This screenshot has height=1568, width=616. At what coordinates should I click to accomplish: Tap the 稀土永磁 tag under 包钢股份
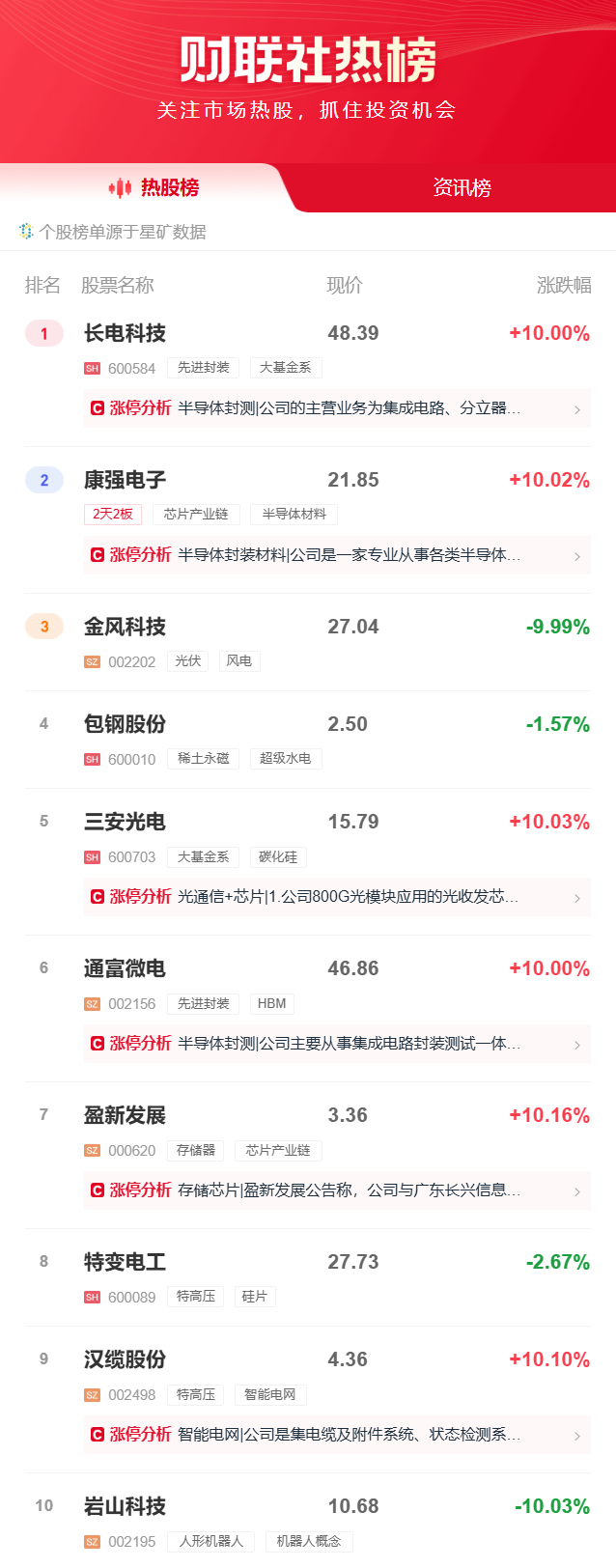tap(204, 759)
